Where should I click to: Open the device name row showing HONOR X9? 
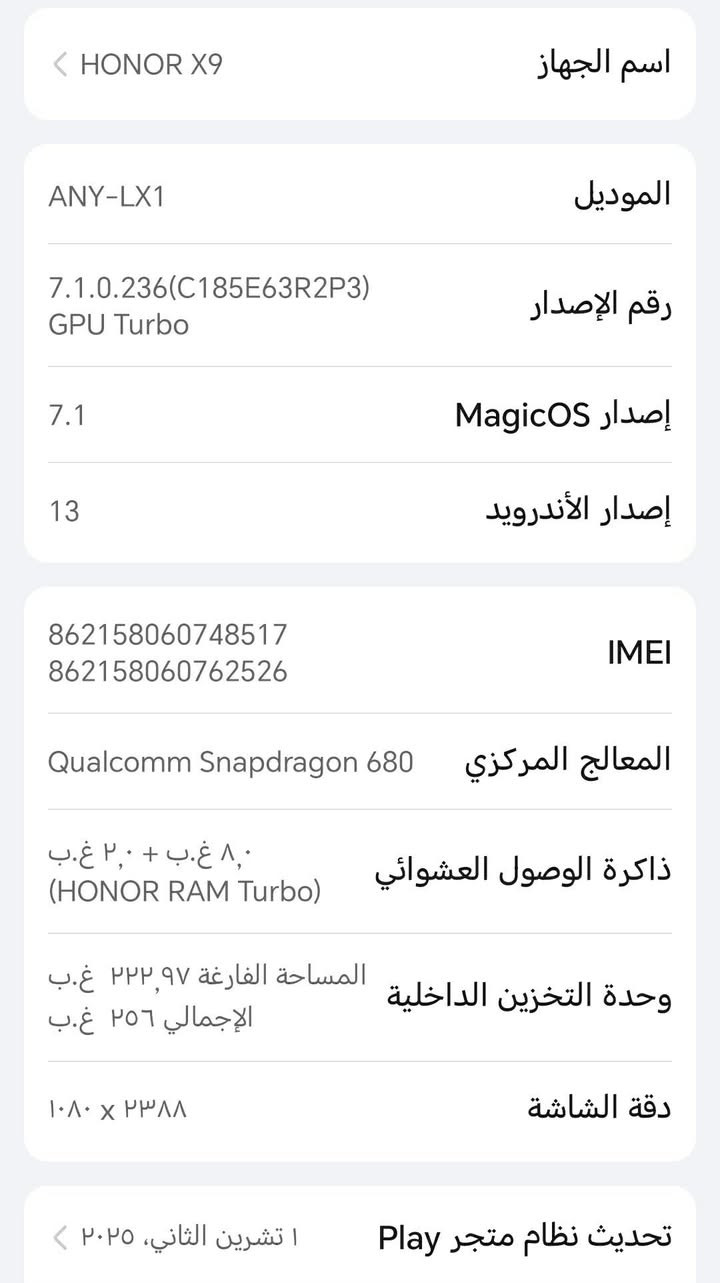coord(360,65)
